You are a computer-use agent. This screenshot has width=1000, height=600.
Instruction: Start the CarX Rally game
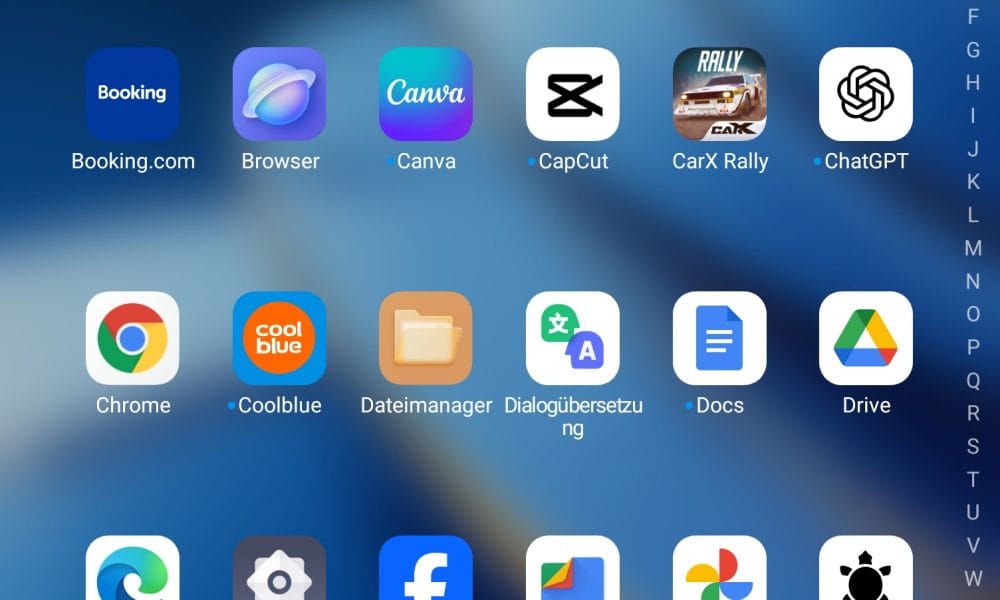(719, 94)
